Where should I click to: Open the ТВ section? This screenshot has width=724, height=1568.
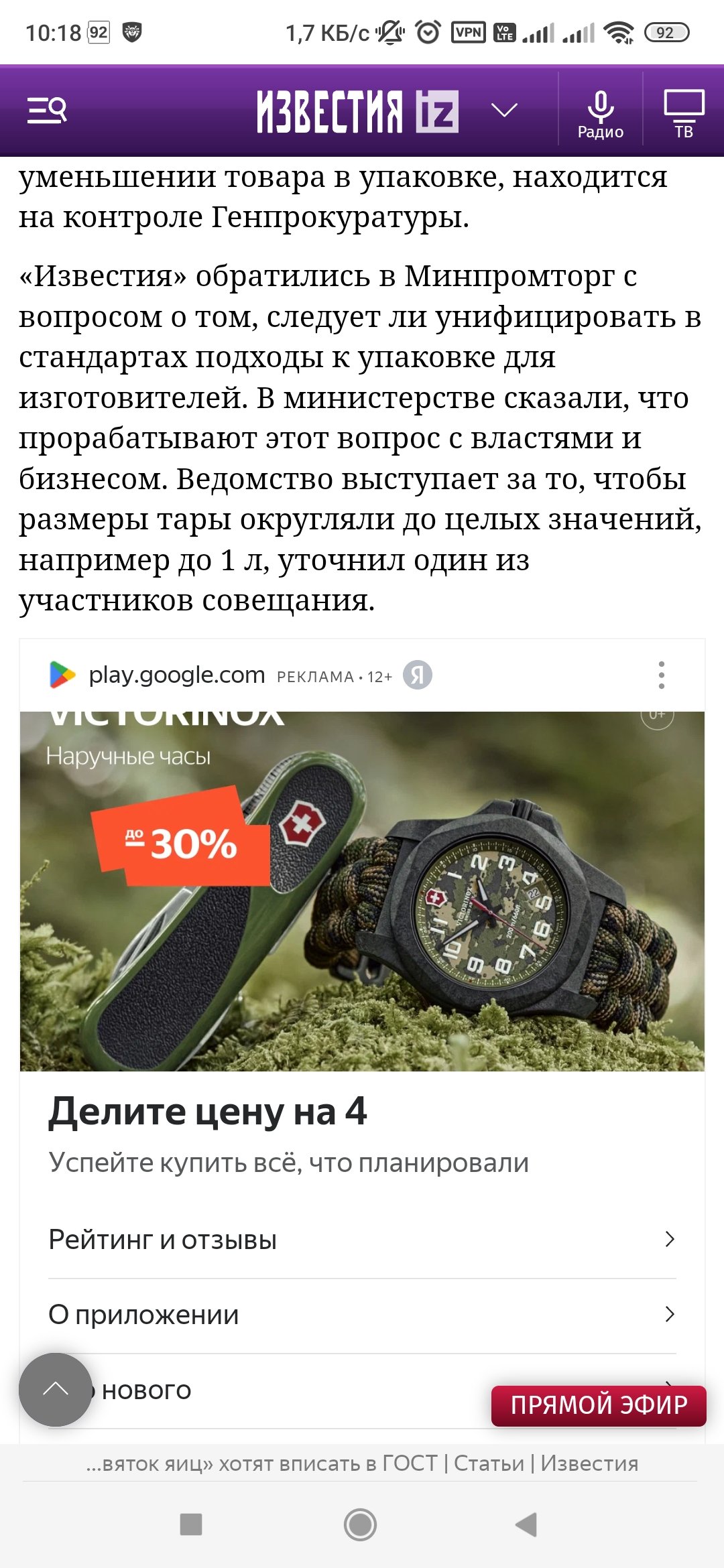(x=683, y=114)
